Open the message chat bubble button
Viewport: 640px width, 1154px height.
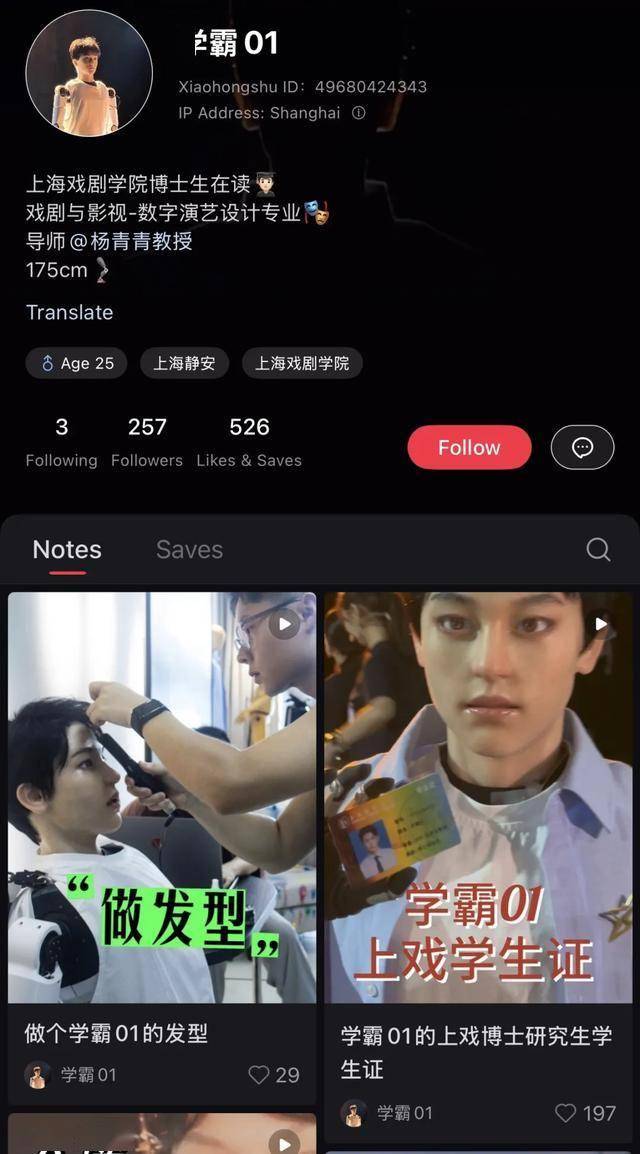coord(582,447)
